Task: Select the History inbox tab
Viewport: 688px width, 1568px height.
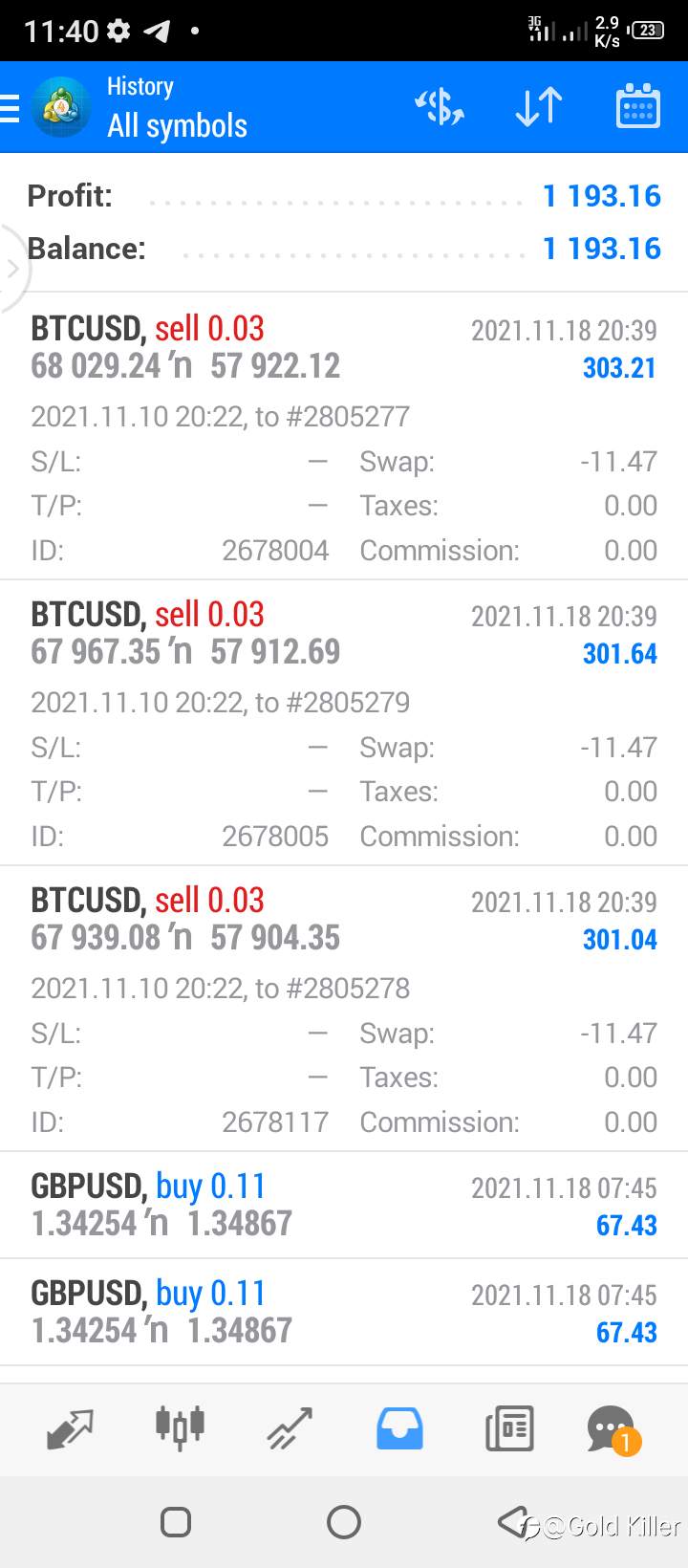Action: [399, 1428]
